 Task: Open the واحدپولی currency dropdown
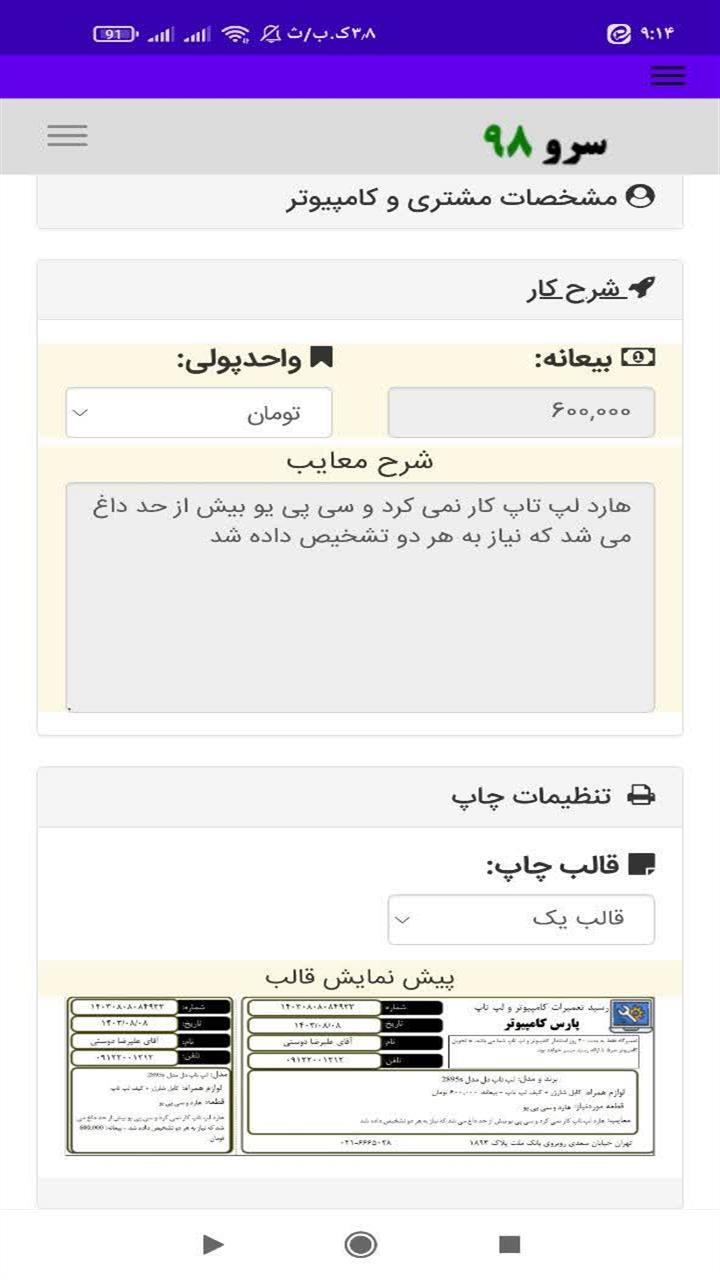[199, 413]
